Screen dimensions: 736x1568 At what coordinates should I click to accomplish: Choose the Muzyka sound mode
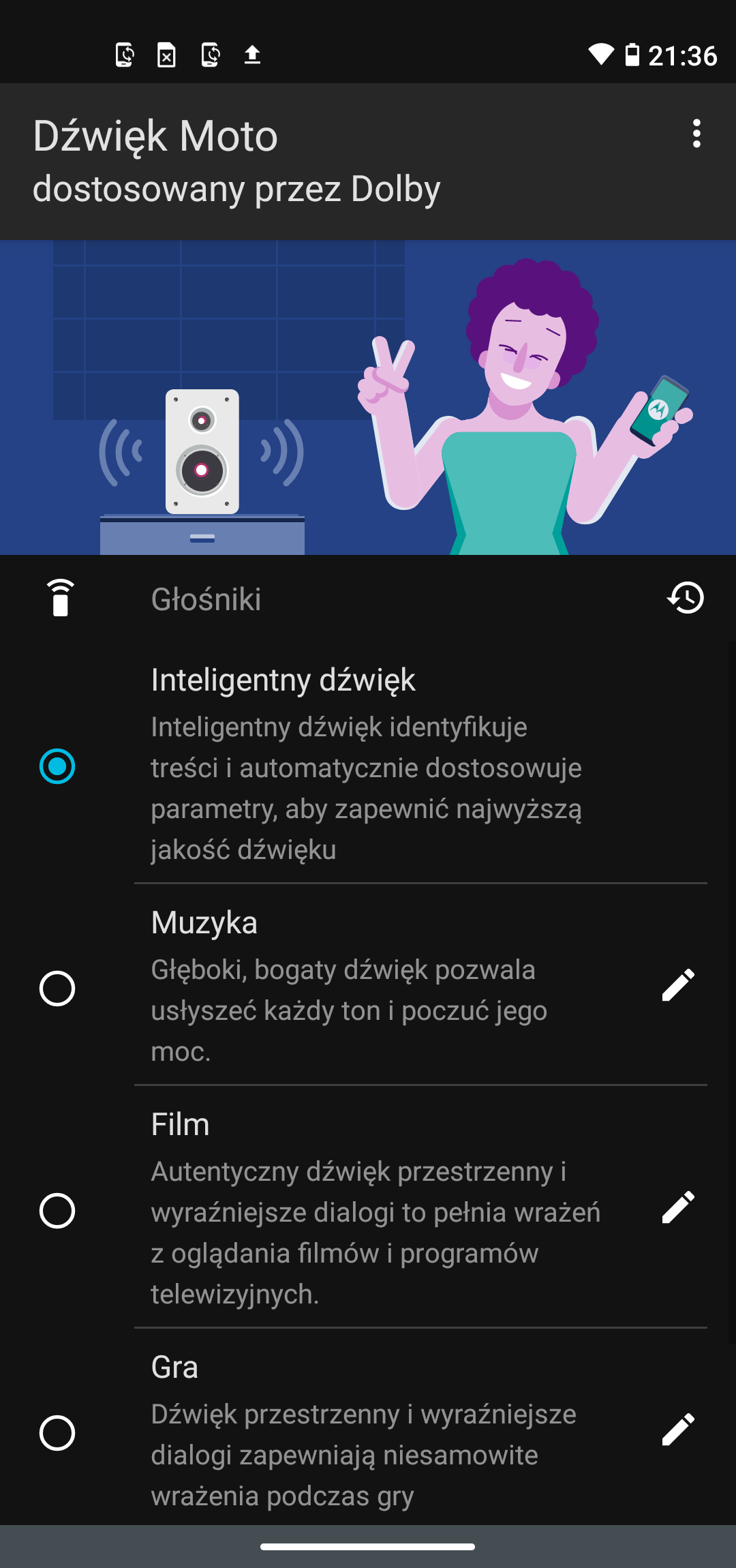(x=57, y=989)
